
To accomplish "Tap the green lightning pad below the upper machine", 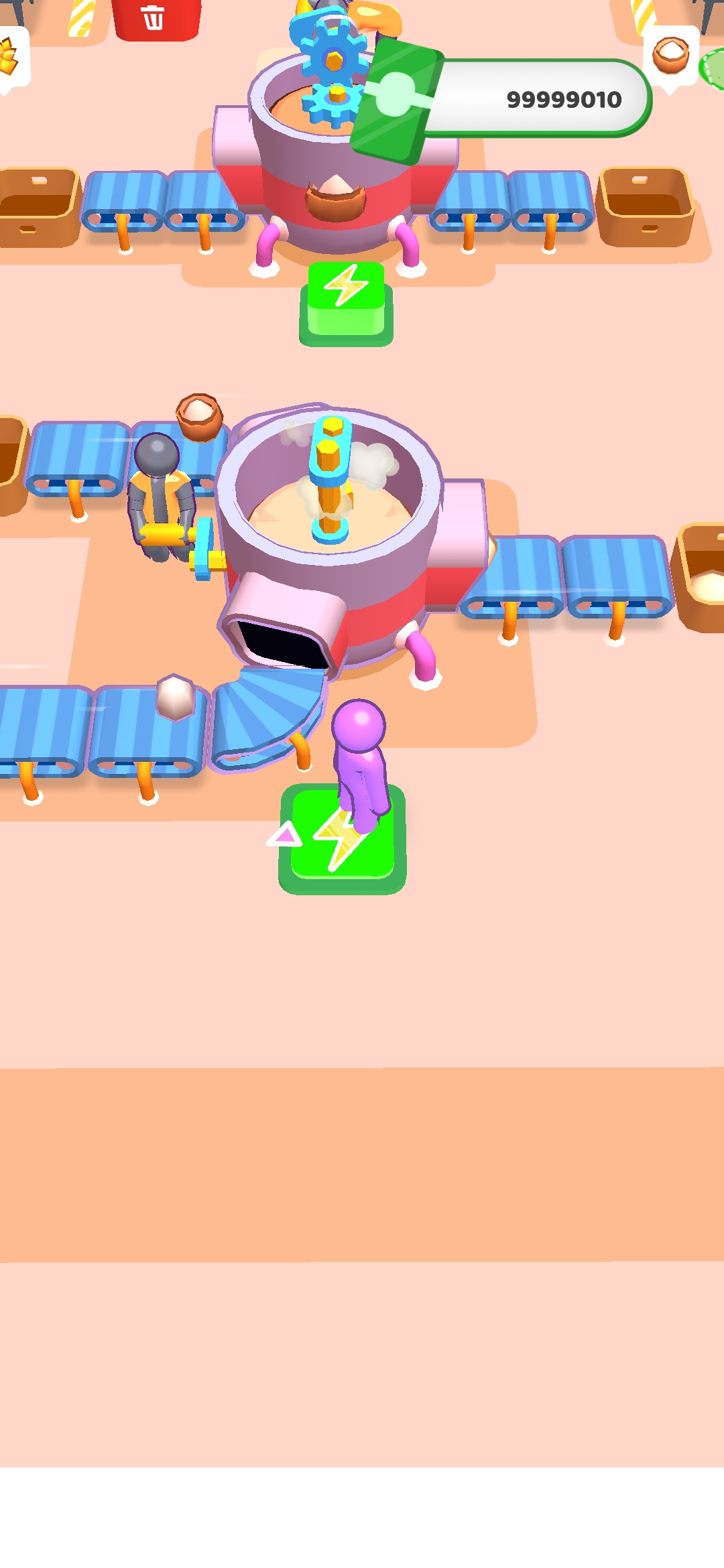I will pyautogui.click(x=346, y=303).
